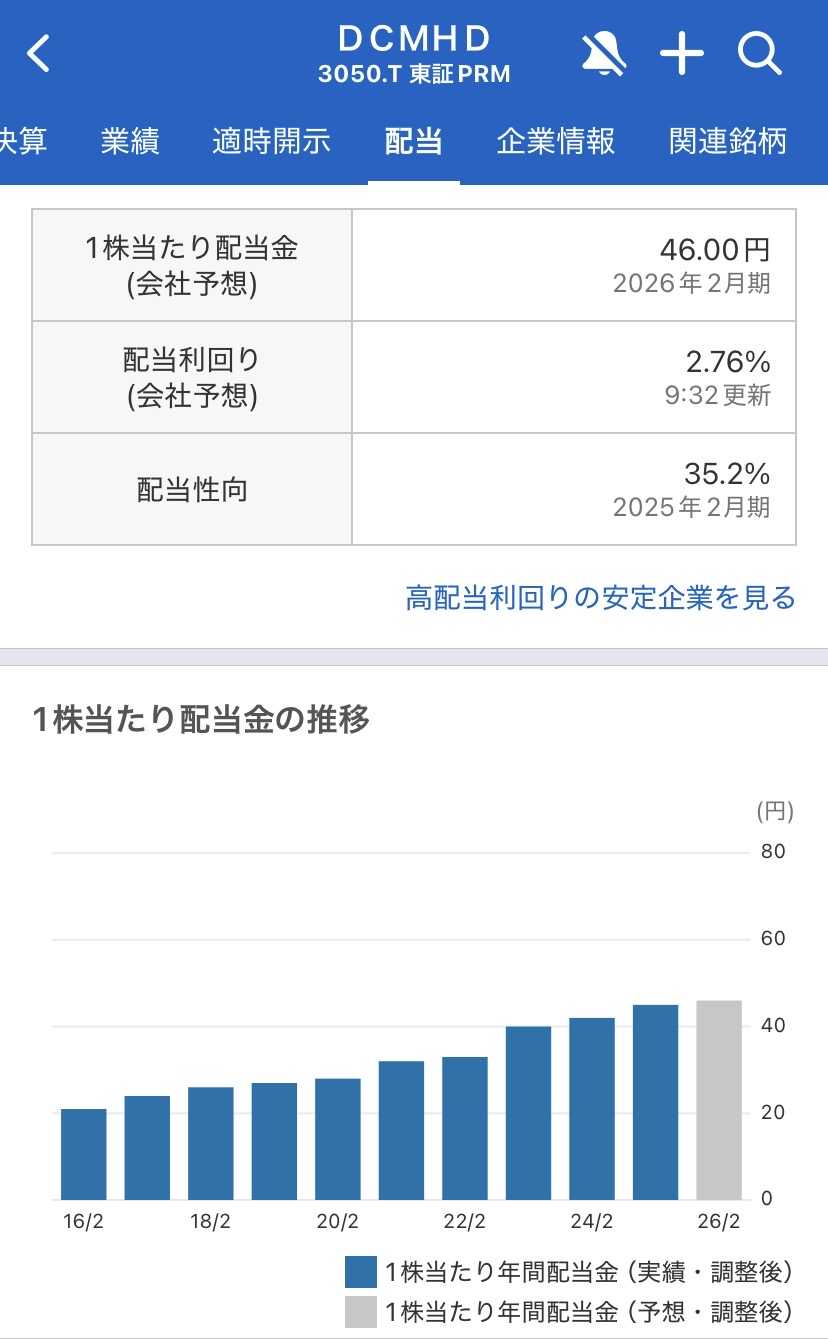
Task: Open the 適時開示 tab
Action: (x=271, y=142)
